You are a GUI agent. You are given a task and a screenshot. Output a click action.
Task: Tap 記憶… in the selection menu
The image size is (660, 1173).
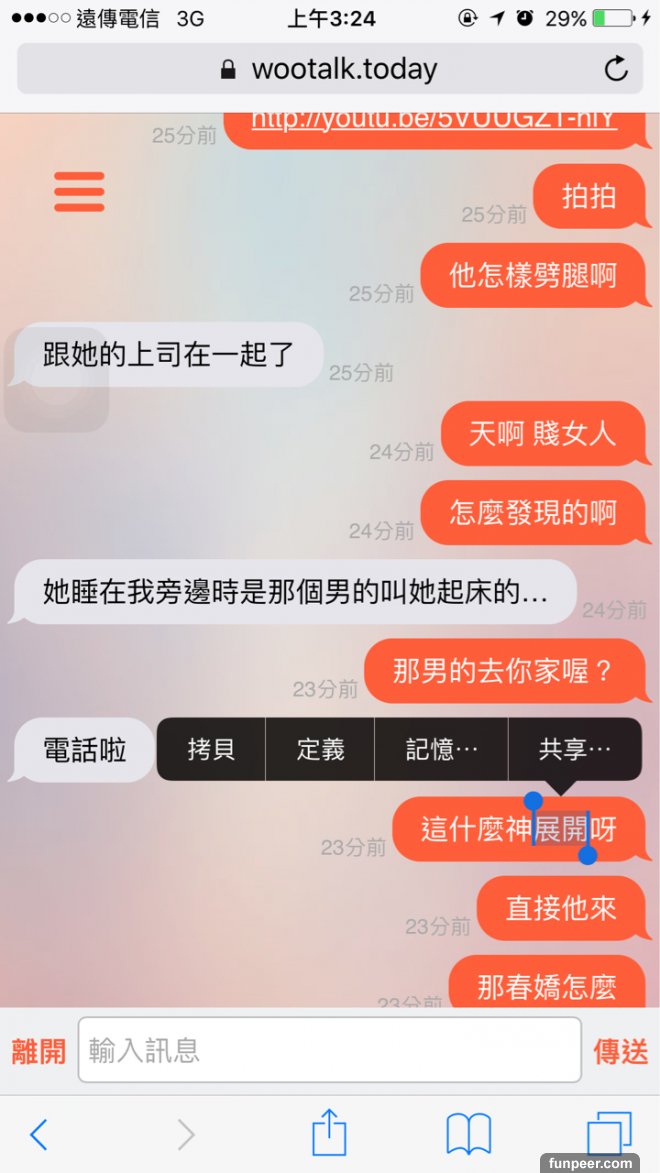point(441,749)
